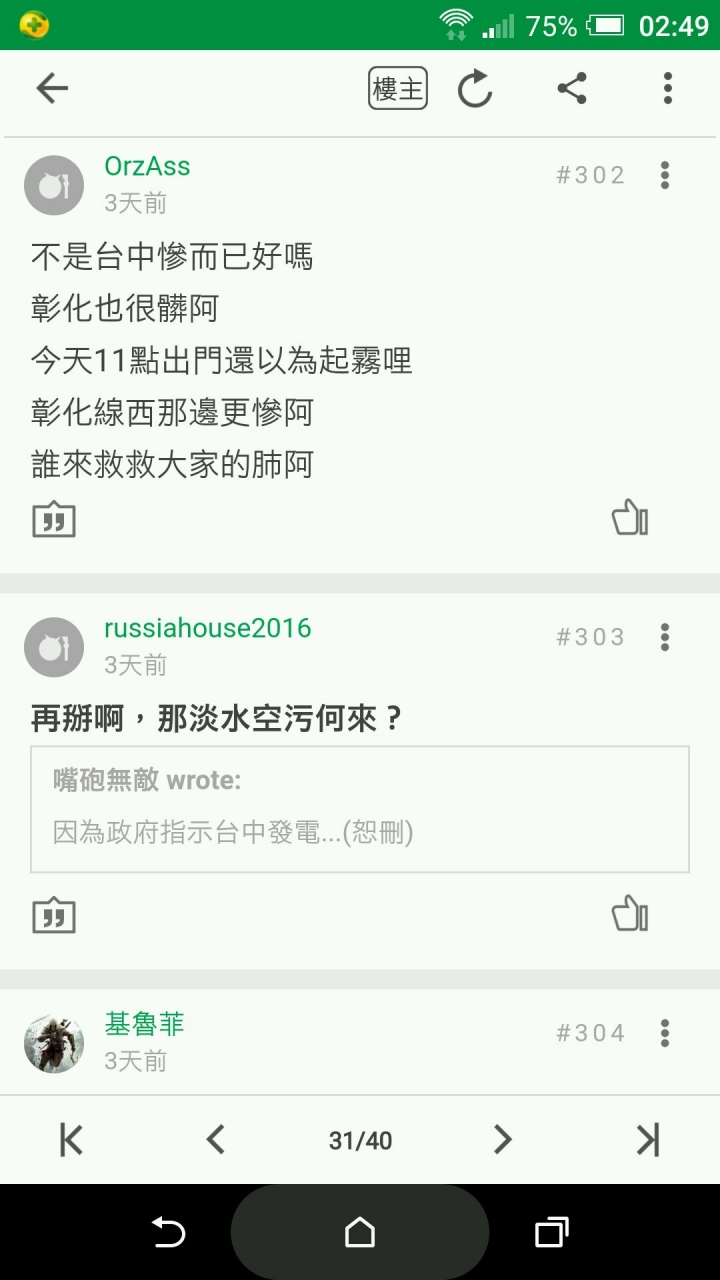Viewport: 720px width, 1280px height.
Task: Tap the 樓主 filter button
Action: tap(398, 89)
